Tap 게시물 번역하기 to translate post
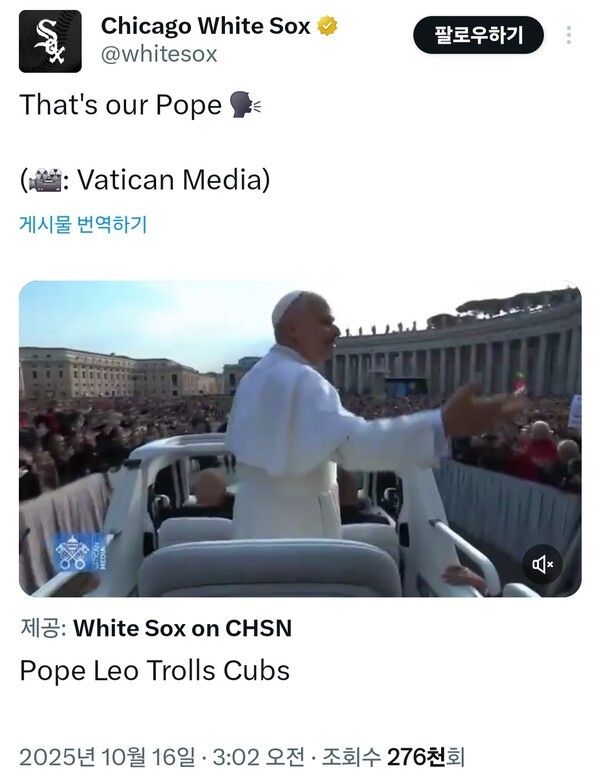Screen dimensions: 600x778 (x=83, y=224)
